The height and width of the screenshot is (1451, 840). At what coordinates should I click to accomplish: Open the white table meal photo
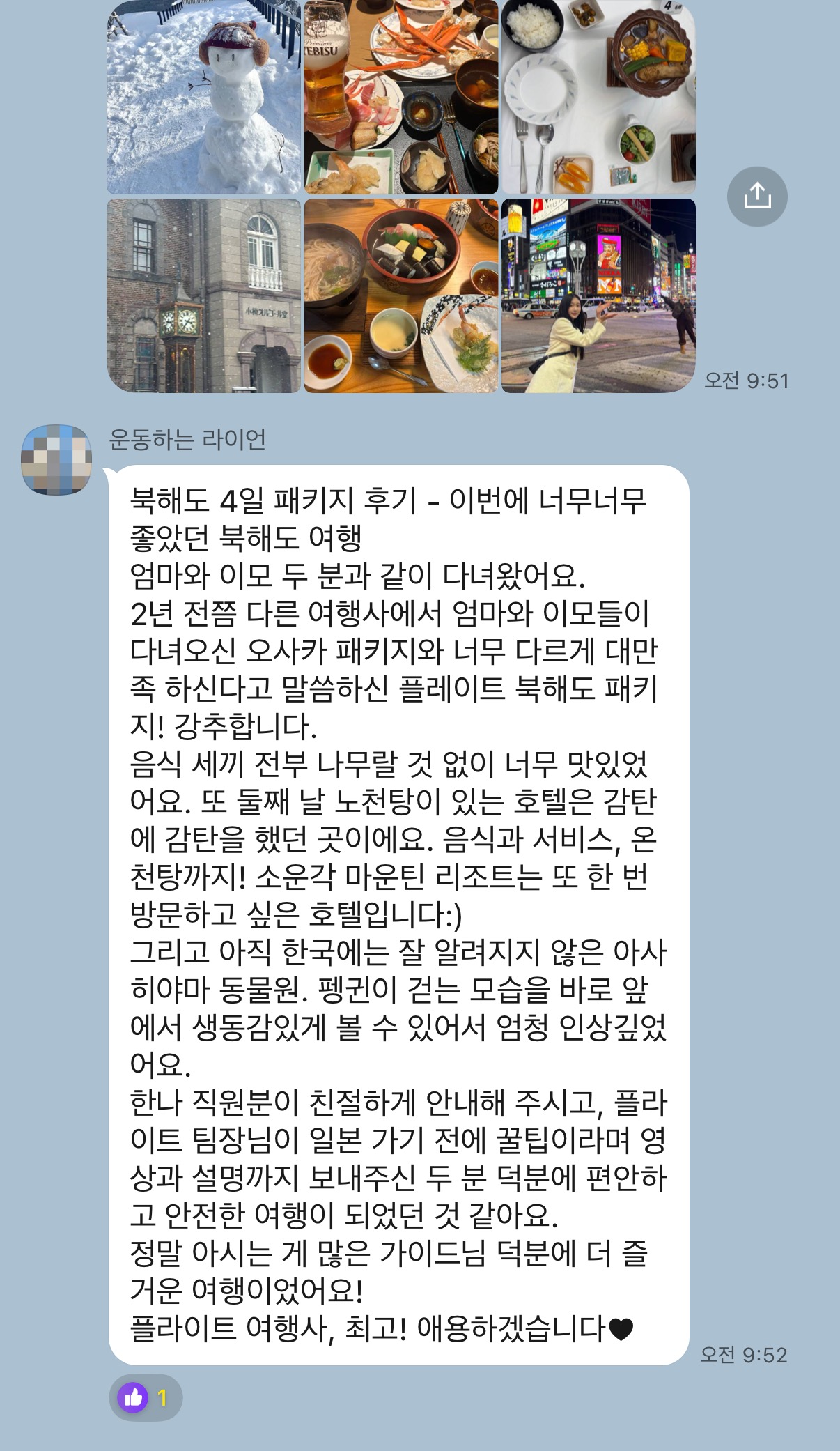point(598,97)
